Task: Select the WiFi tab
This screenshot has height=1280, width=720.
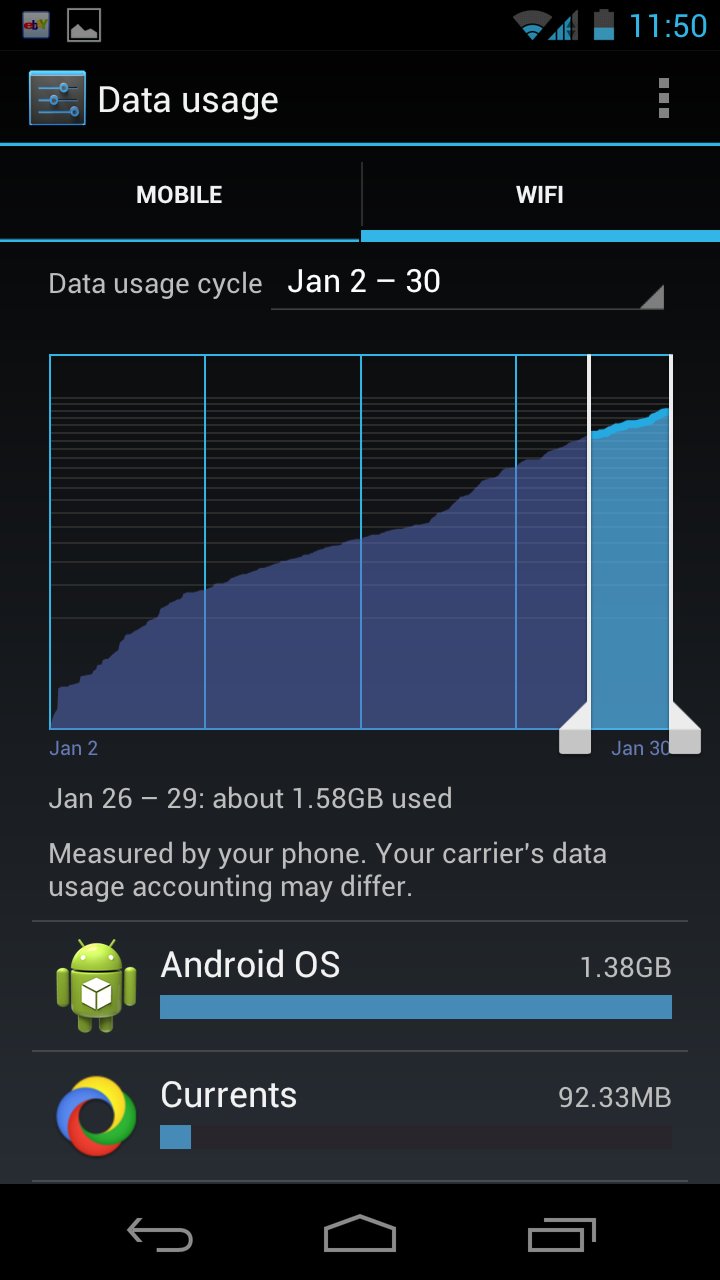Action: (540, 195)
